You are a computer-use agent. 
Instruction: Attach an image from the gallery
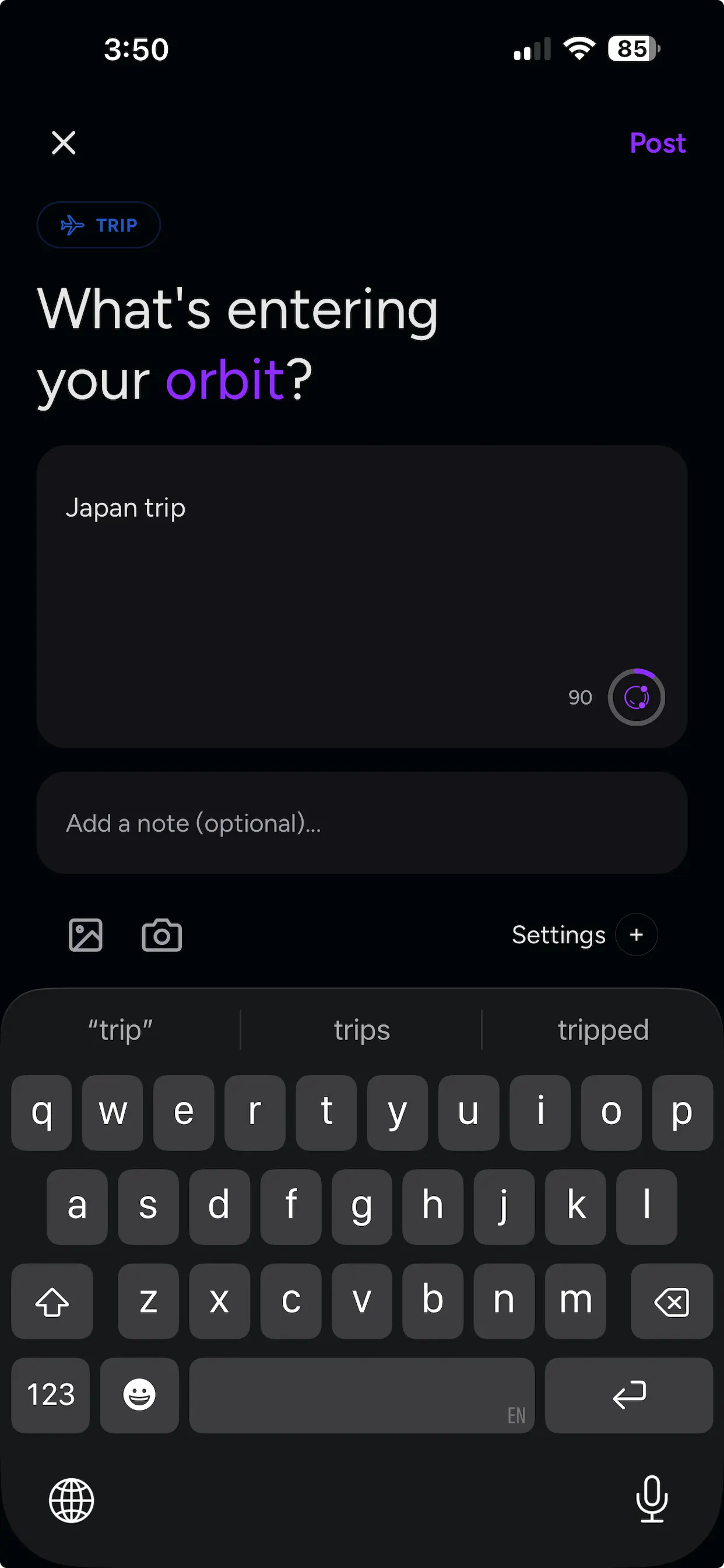[85, 935]
